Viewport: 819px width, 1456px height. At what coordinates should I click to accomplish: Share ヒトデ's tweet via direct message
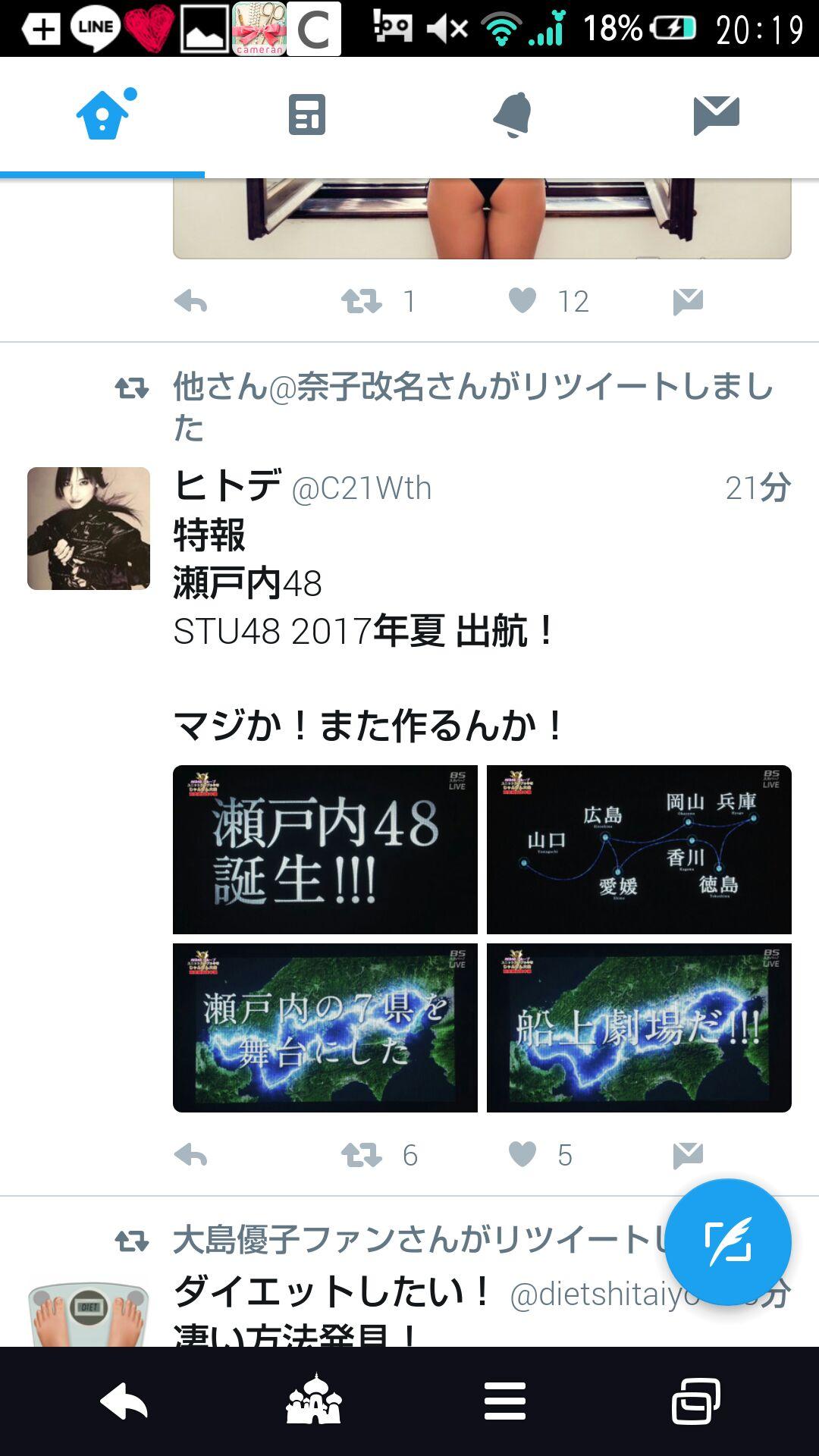coord(688,1155)
